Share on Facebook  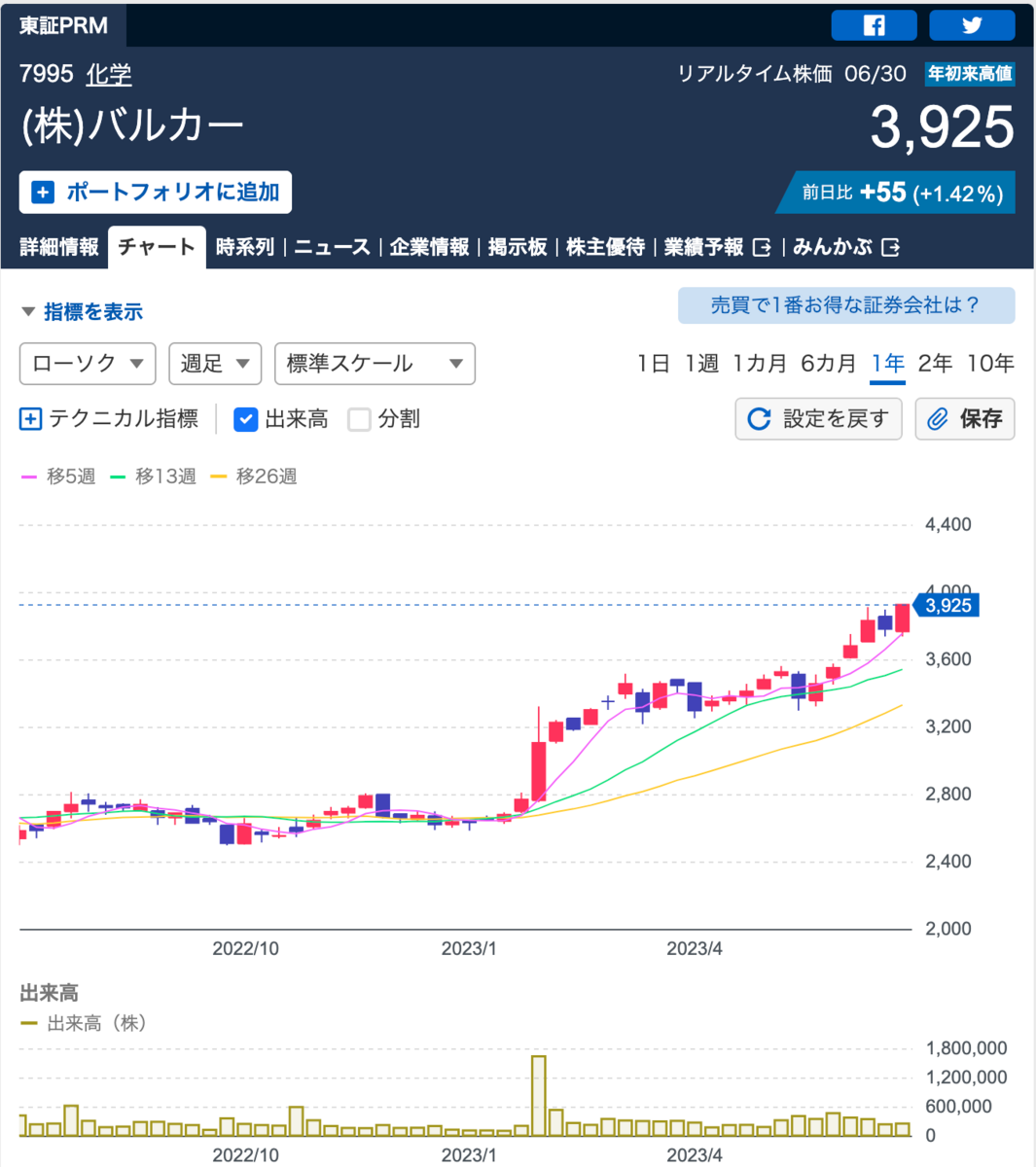click(x=874, y=25)
